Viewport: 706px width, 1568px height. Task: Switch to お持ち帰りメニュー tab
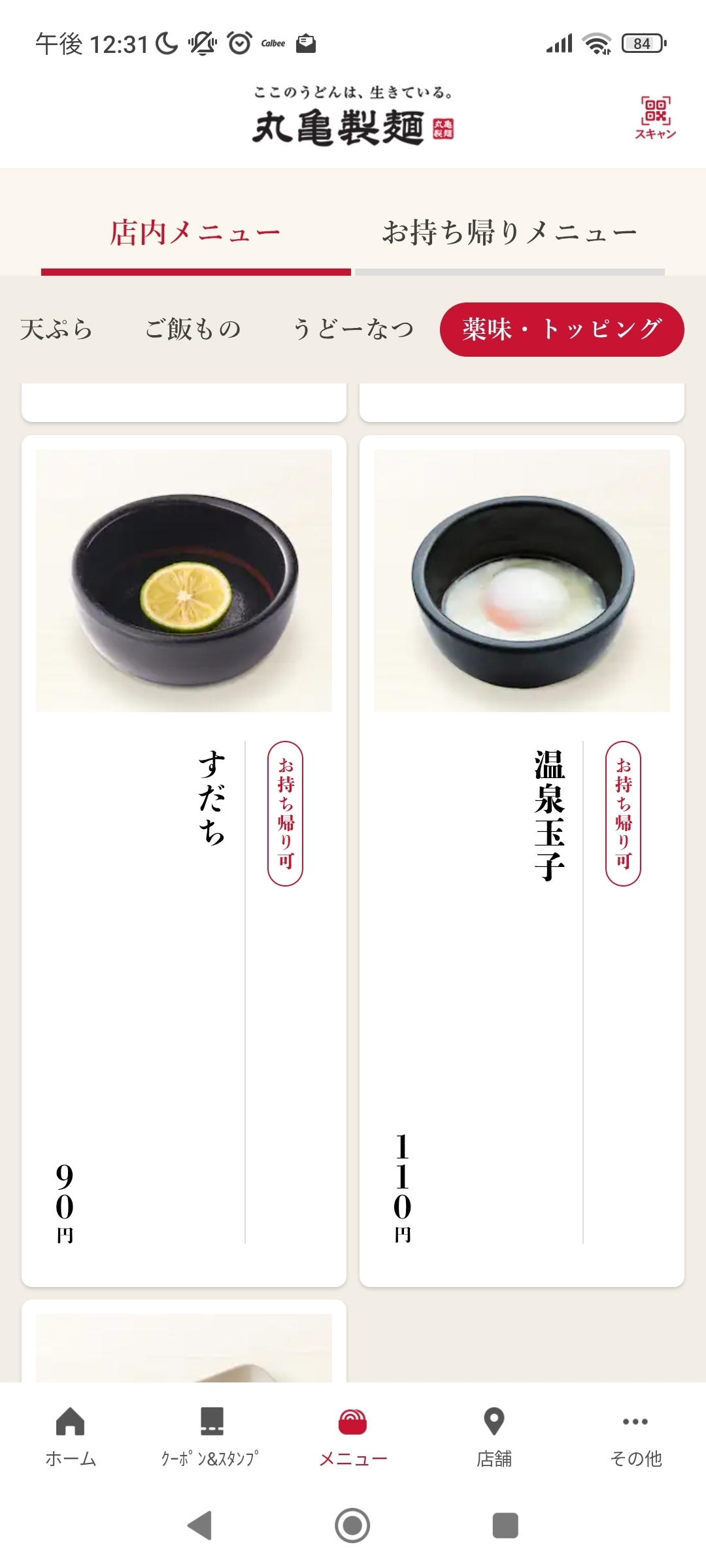[x=510, y=233]
